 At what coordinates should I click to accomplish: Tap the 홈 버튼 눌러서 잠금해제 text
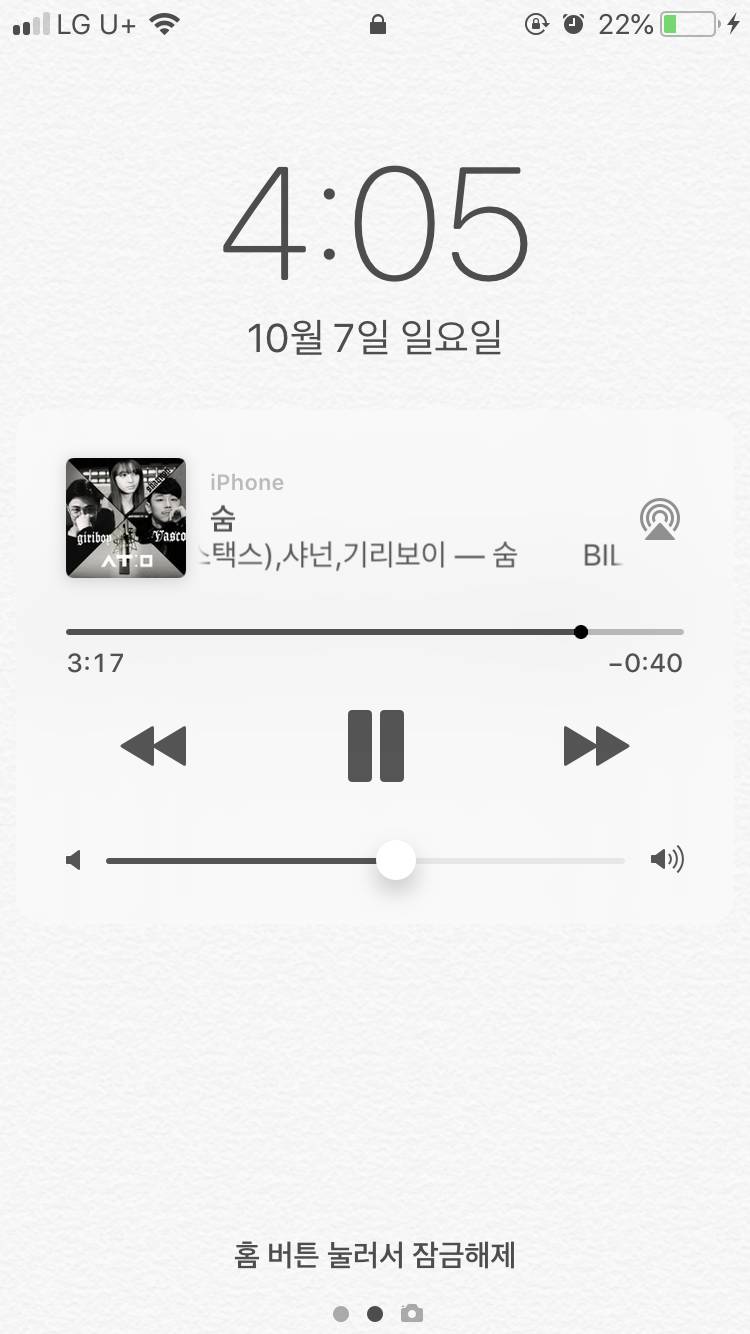pyautogui.click(x=375, y=1254)
